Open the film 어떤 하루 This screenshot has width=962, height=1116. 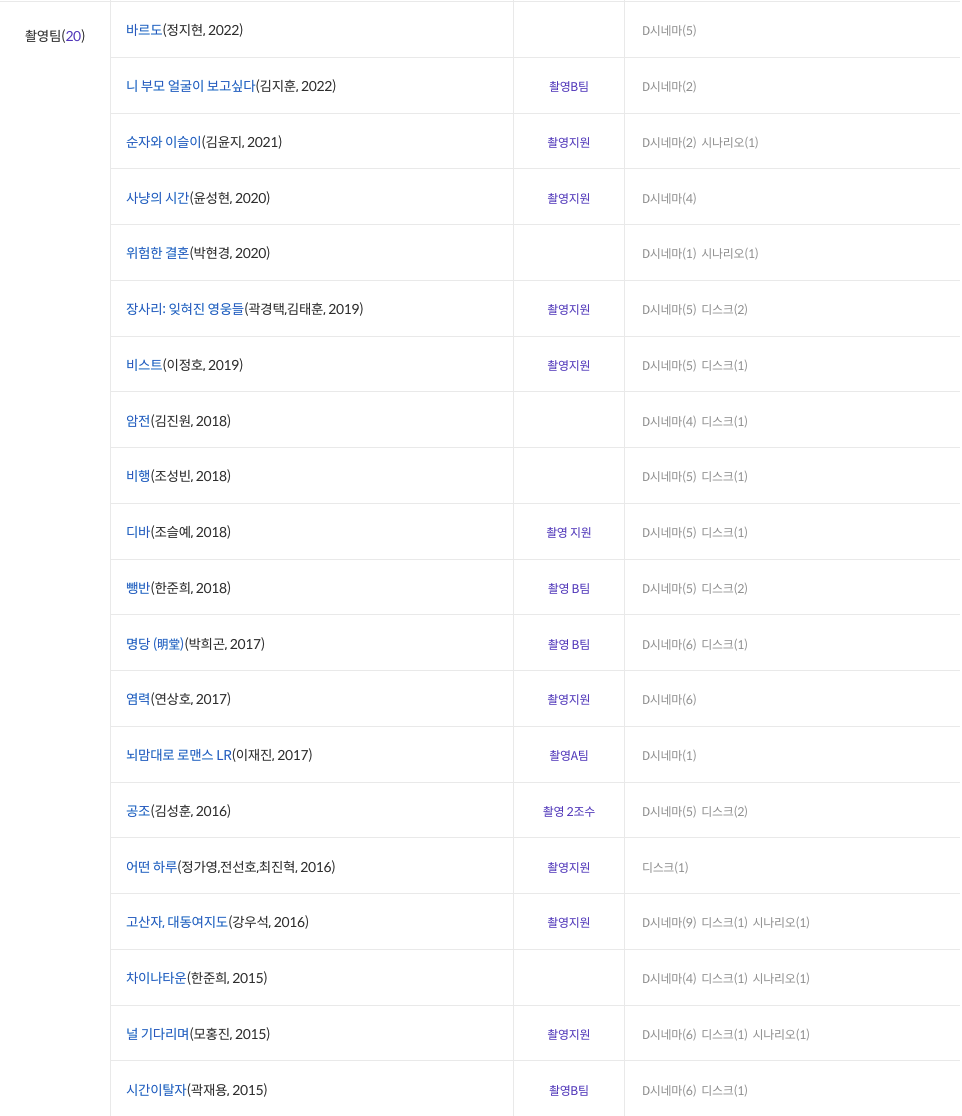point(152,867)
